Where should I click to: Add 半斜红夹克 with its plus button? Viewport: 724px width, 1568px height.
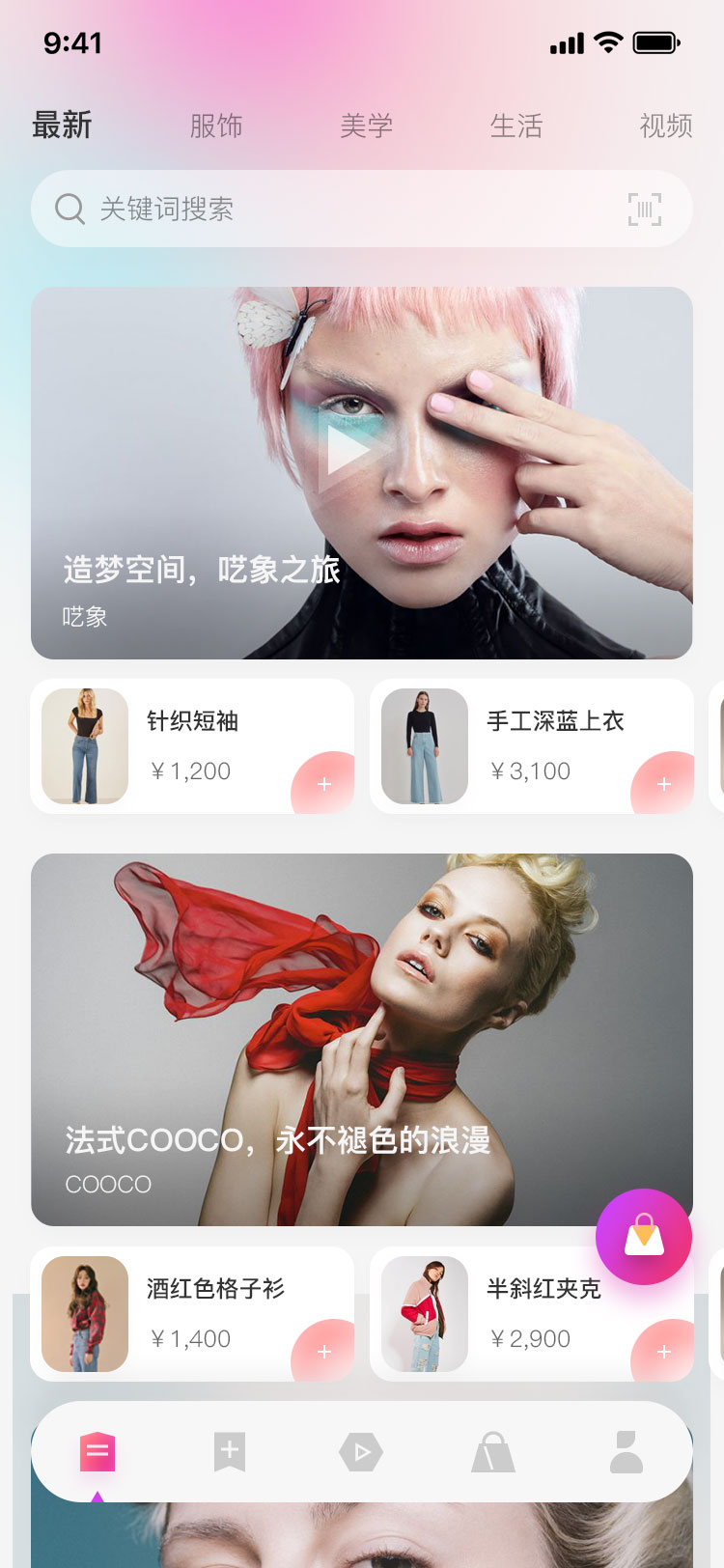click(x=664, y=1352)
